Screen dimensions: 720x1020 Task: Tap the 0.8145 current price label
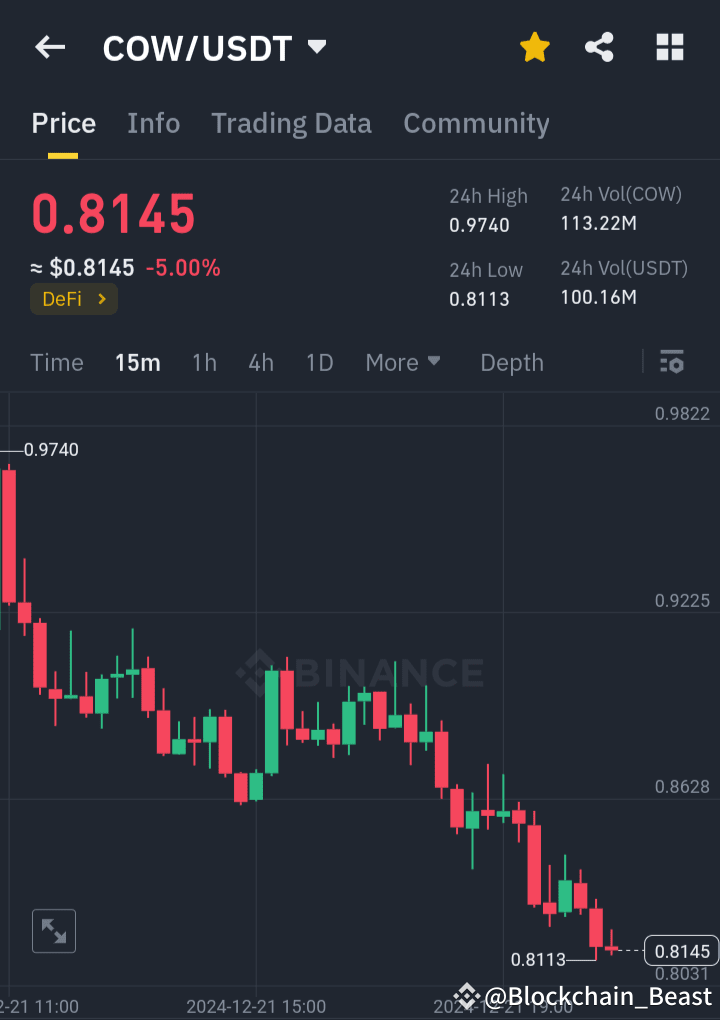point(681,951)
